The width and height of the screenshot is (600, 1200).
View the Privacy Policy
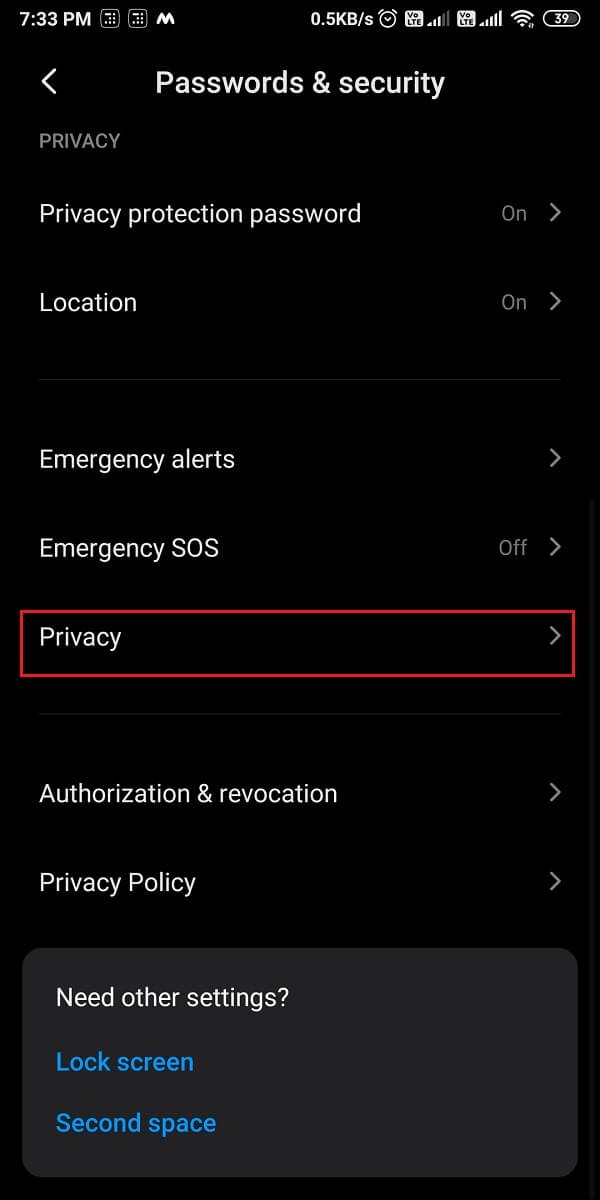pyautogui.click(x=299, y=882)
